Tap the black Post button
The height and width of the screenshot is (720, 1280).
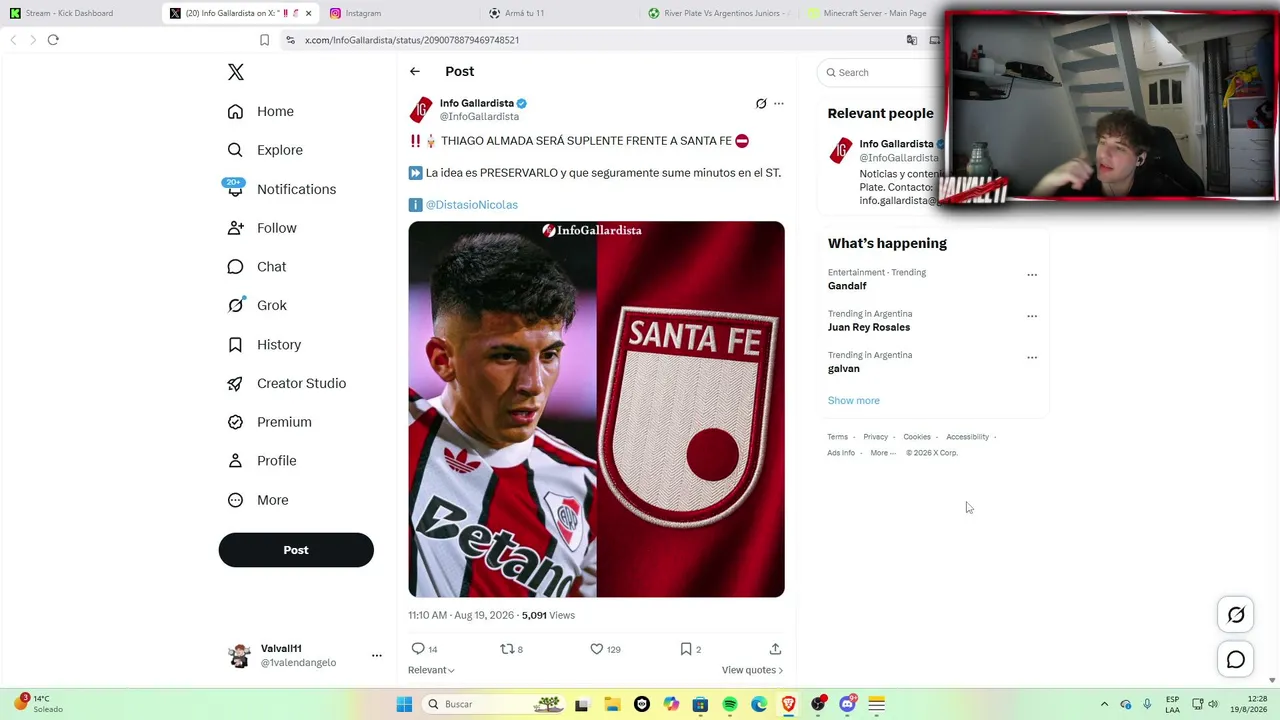pos(296,550)
